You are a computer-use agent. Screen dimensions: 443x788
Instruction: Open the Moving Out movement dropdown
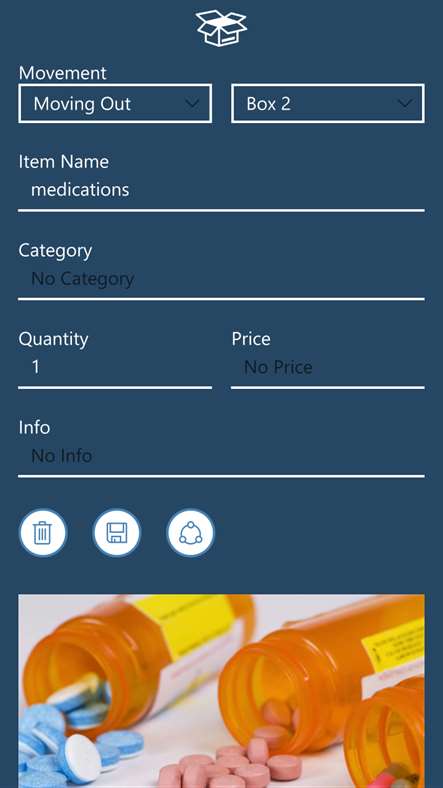pyautogui.click(x=115, y=104)
